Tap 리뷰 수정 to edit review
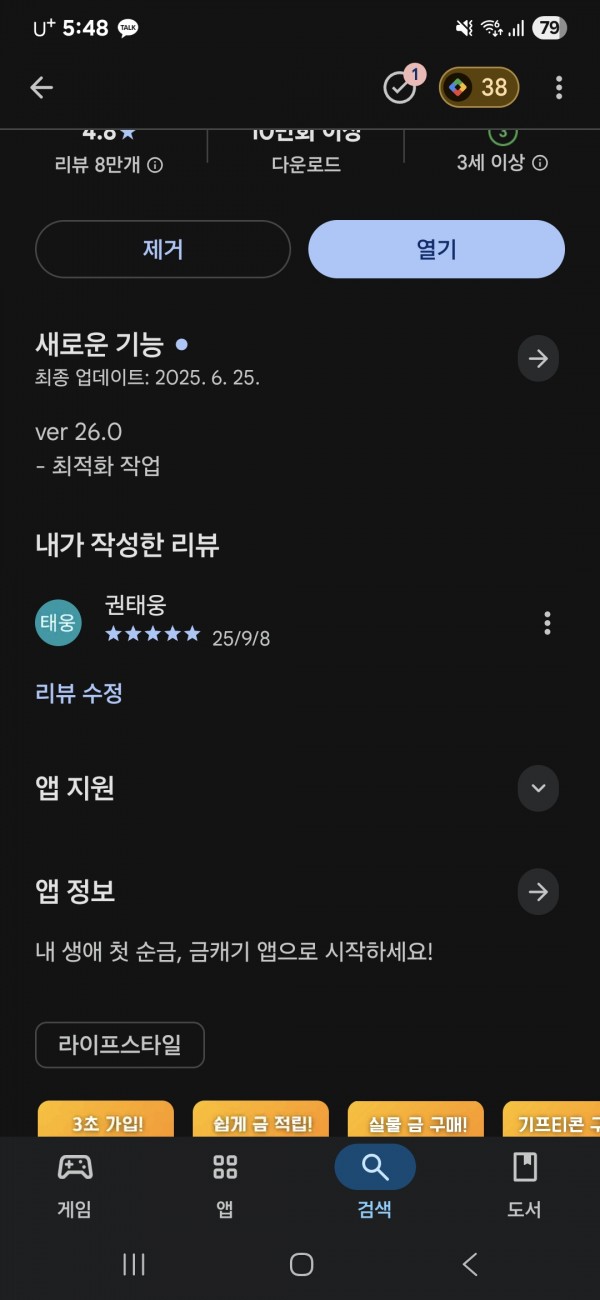Image resolution: width=600 pixels, height=1300 pixels. click(x=79, y=693)
